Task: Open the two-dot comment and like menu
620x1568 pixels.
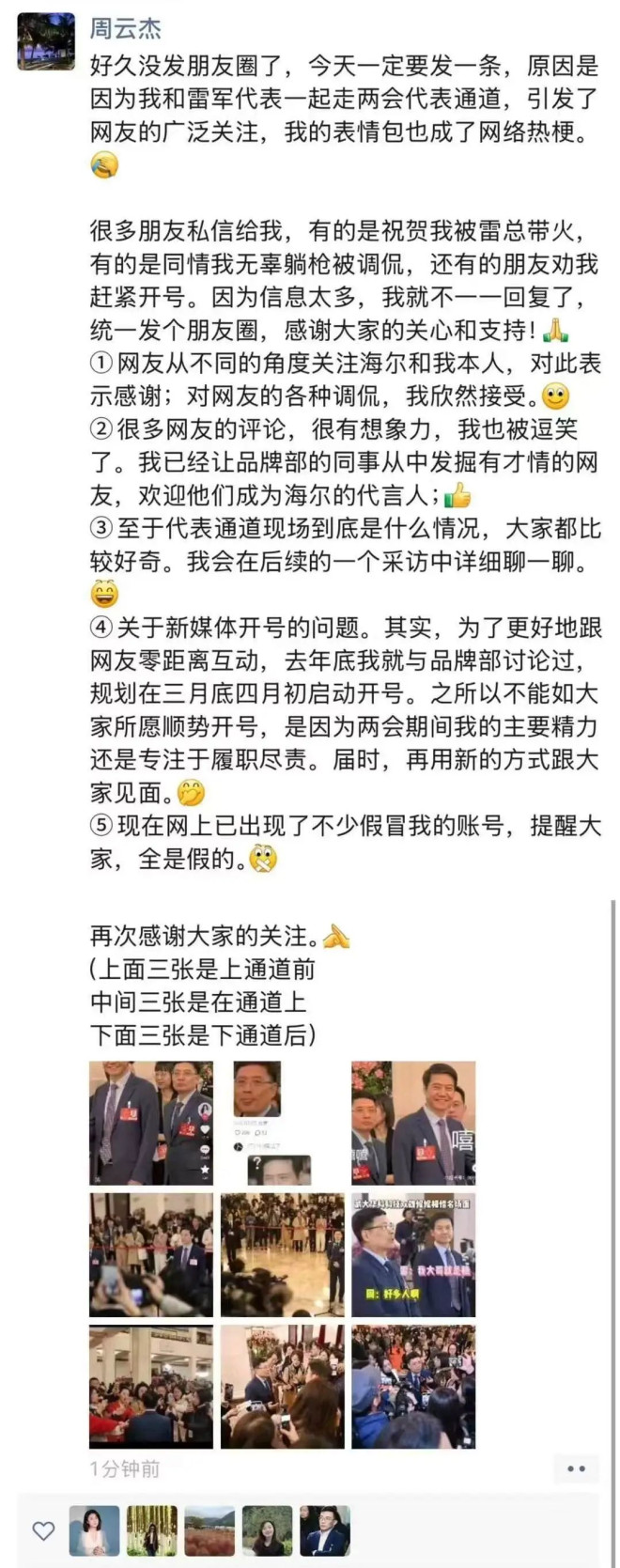Action: (x=576, y=1467)
